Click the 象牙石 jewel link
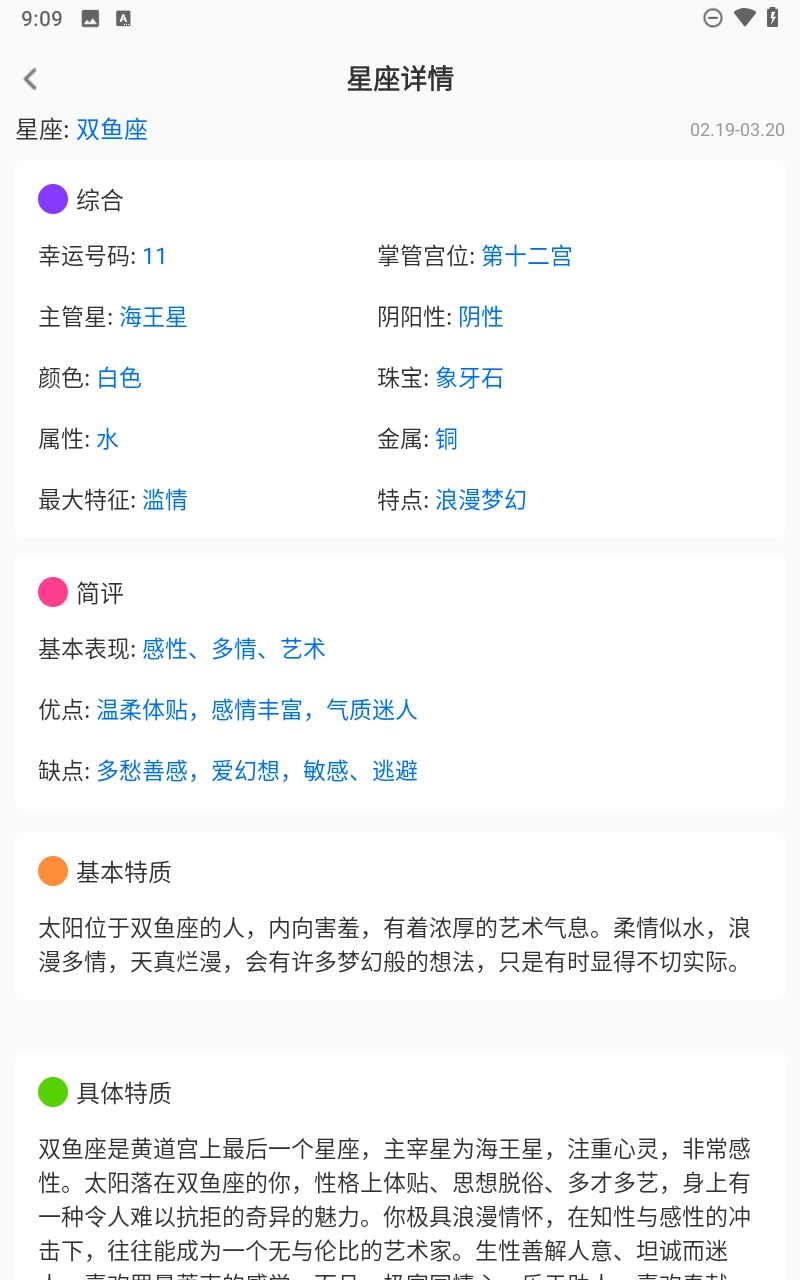 (x=468, y=378)
